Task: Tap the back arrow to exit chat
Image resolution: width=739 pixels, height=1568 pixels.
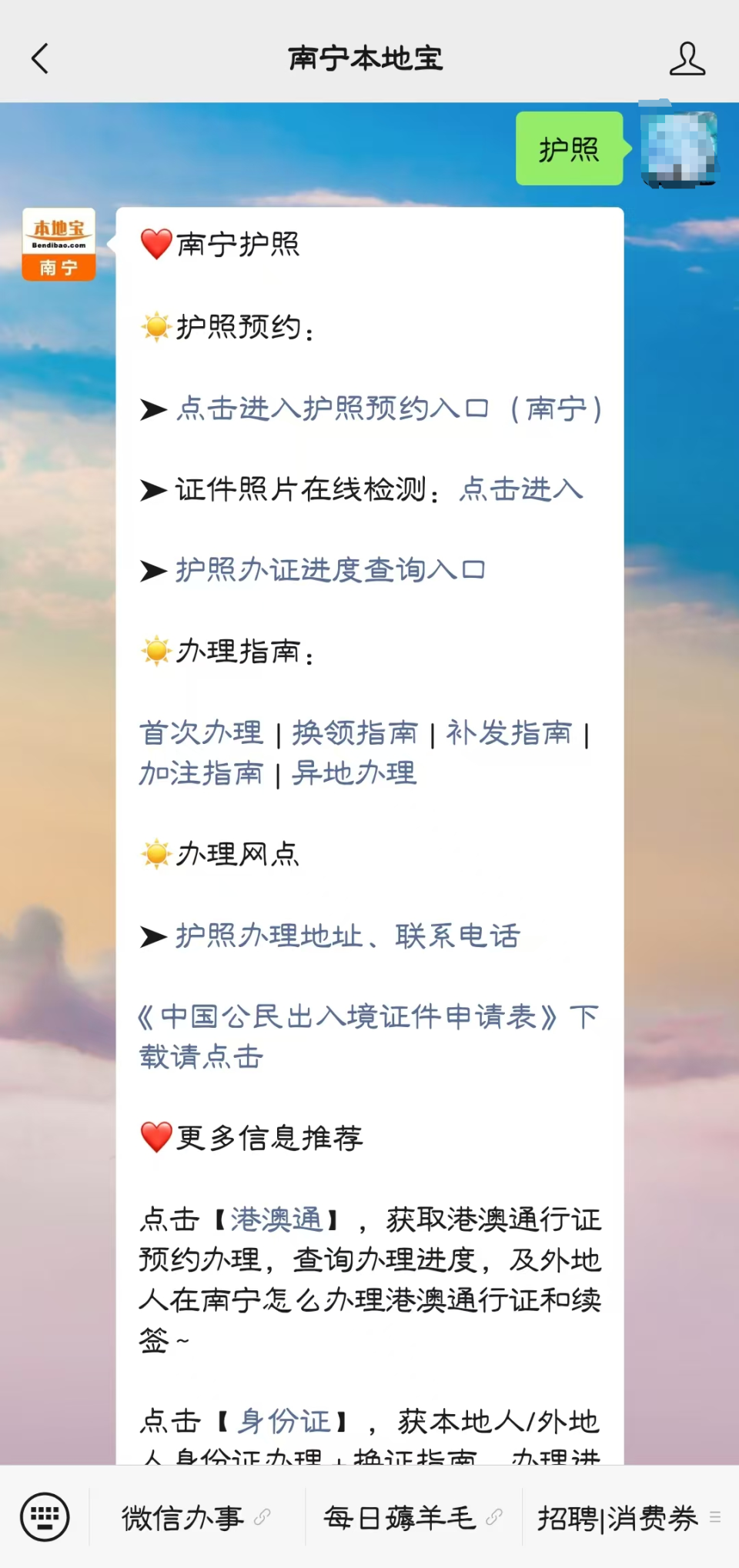Action: tap(40, 58)
